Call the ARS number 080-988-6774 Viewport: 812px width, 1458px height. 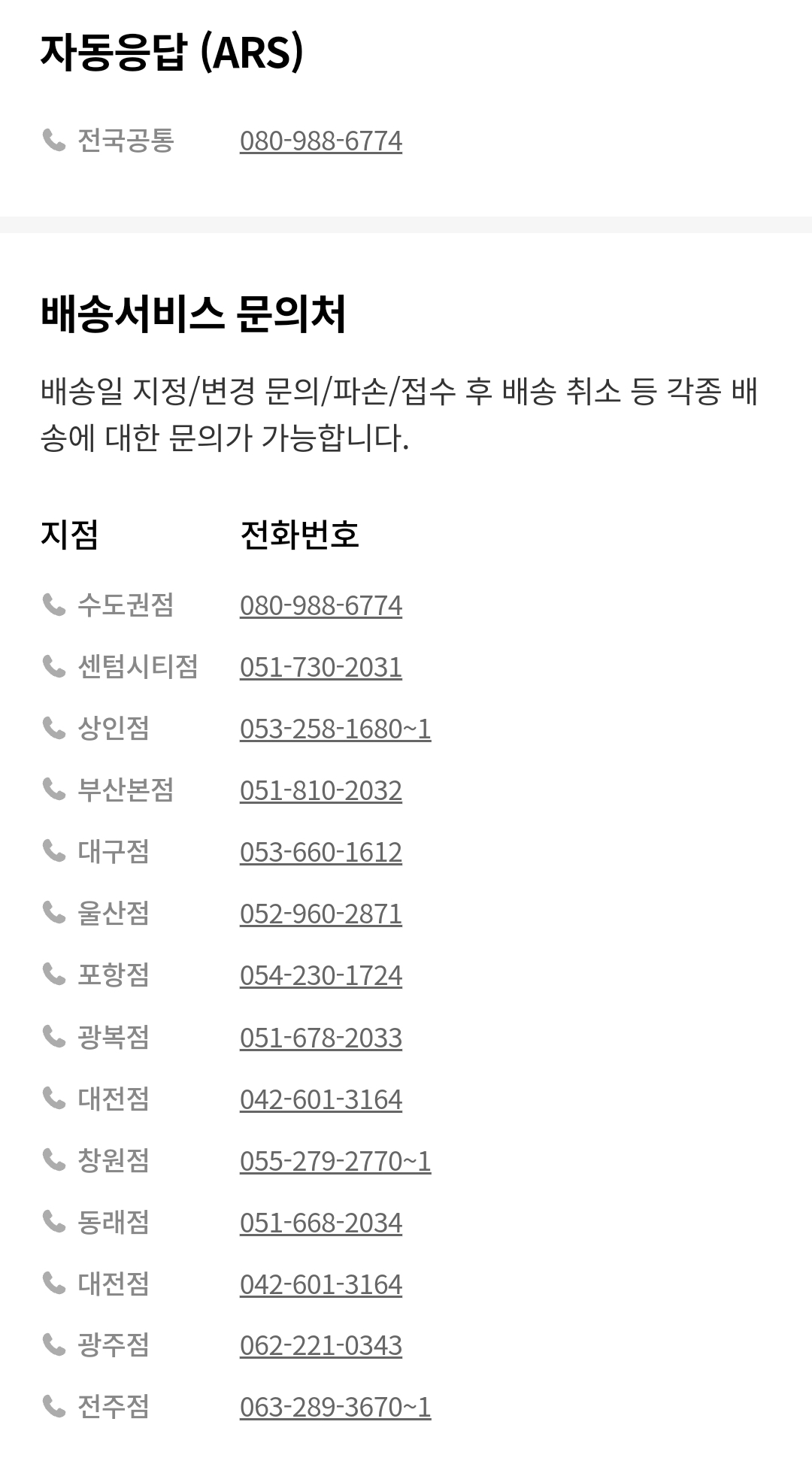click(322, 141)
